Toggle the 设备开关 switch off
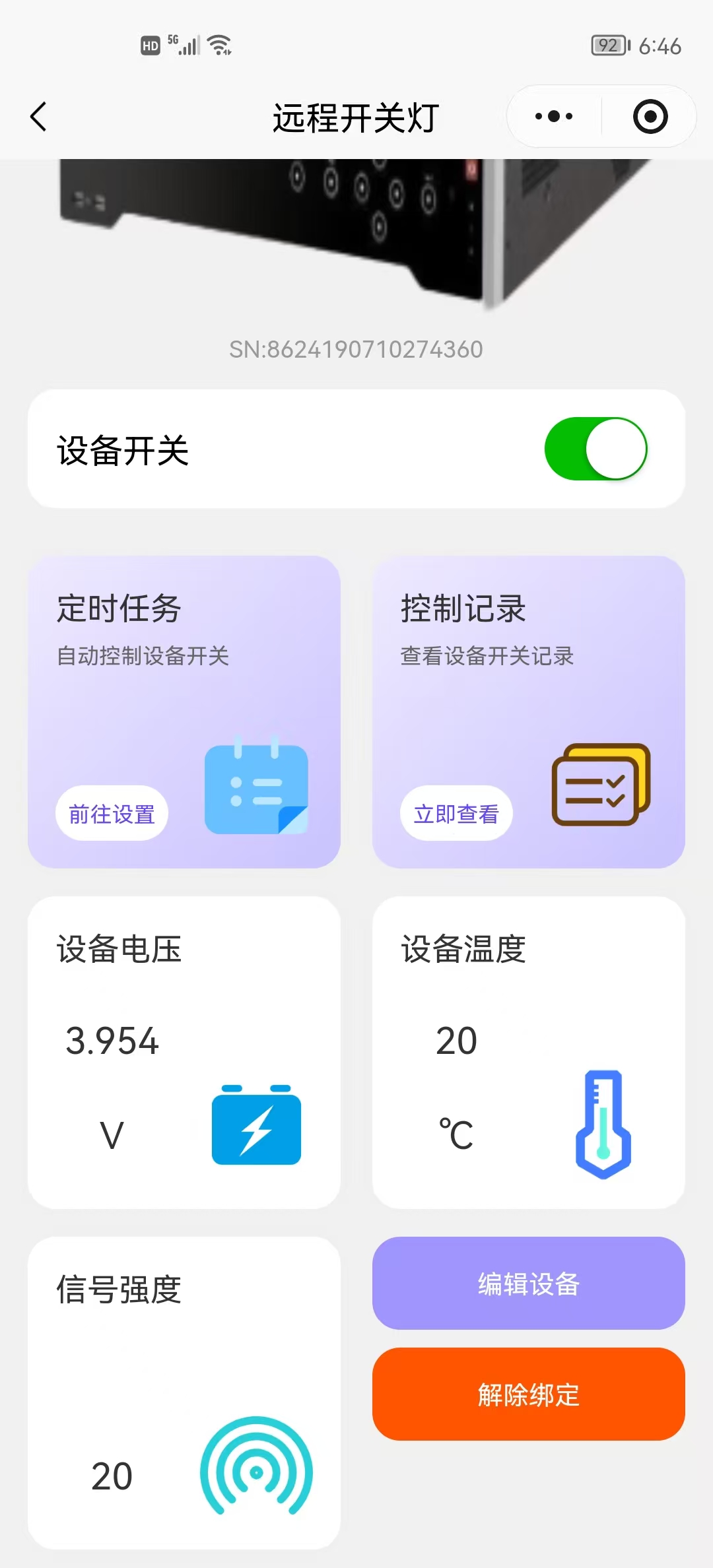713x1568 pixels. [x=595, y=449]
